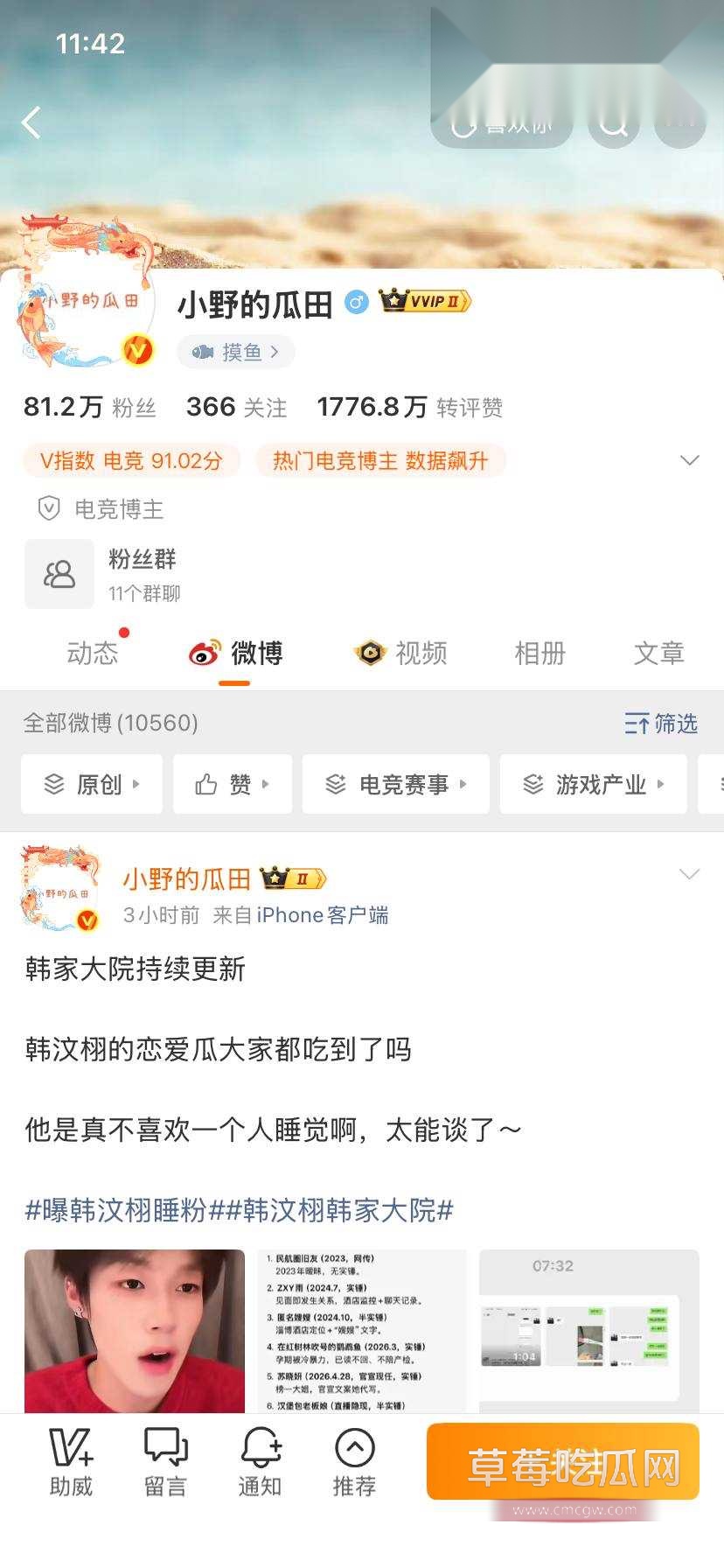This screenshot has height=1568, width=724.
Task: Open the 通知 bell option
Action: click(x=260, y=1462)
